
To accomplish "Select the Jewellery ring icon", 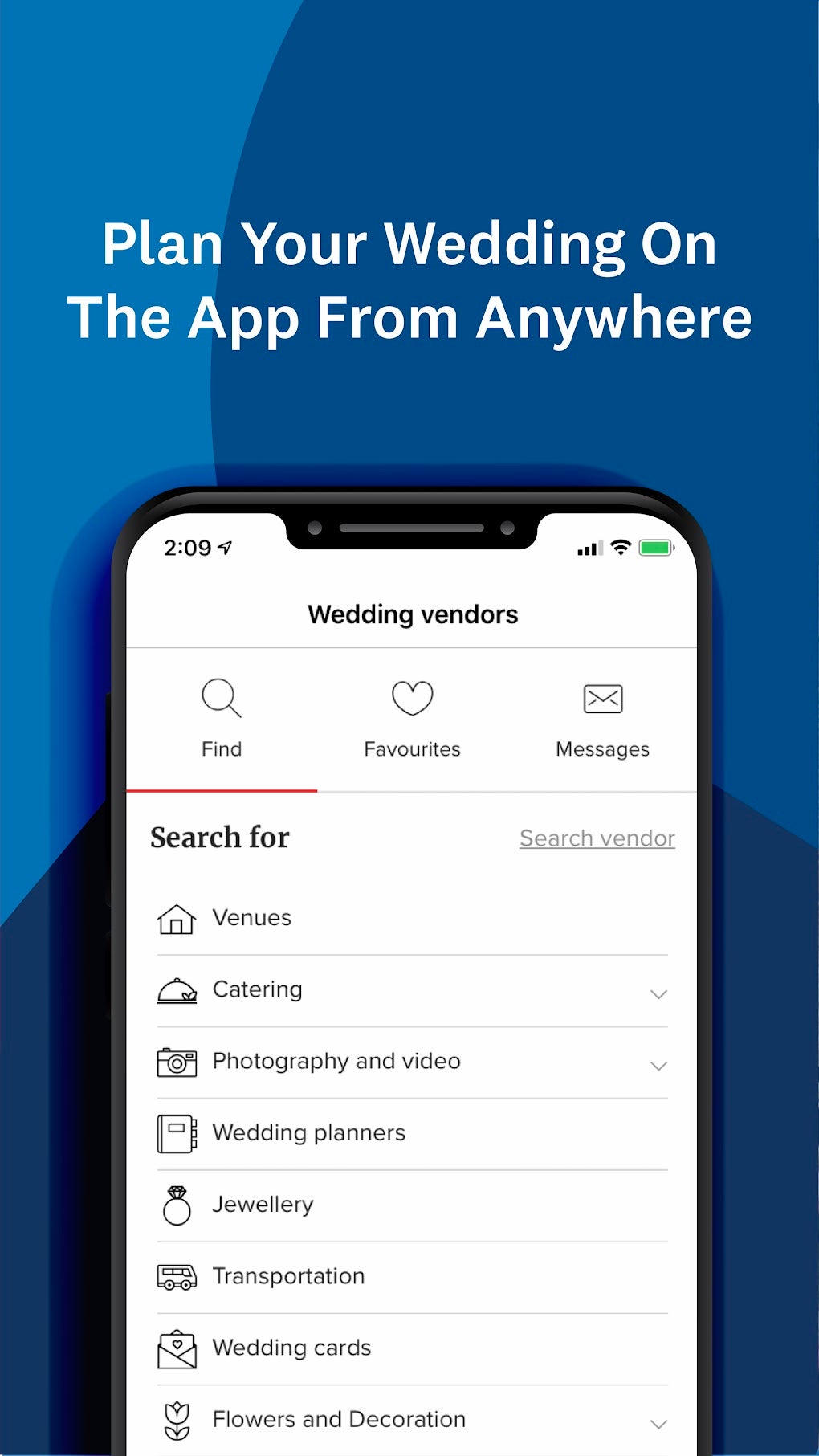I will click(x=176, y=1204).
